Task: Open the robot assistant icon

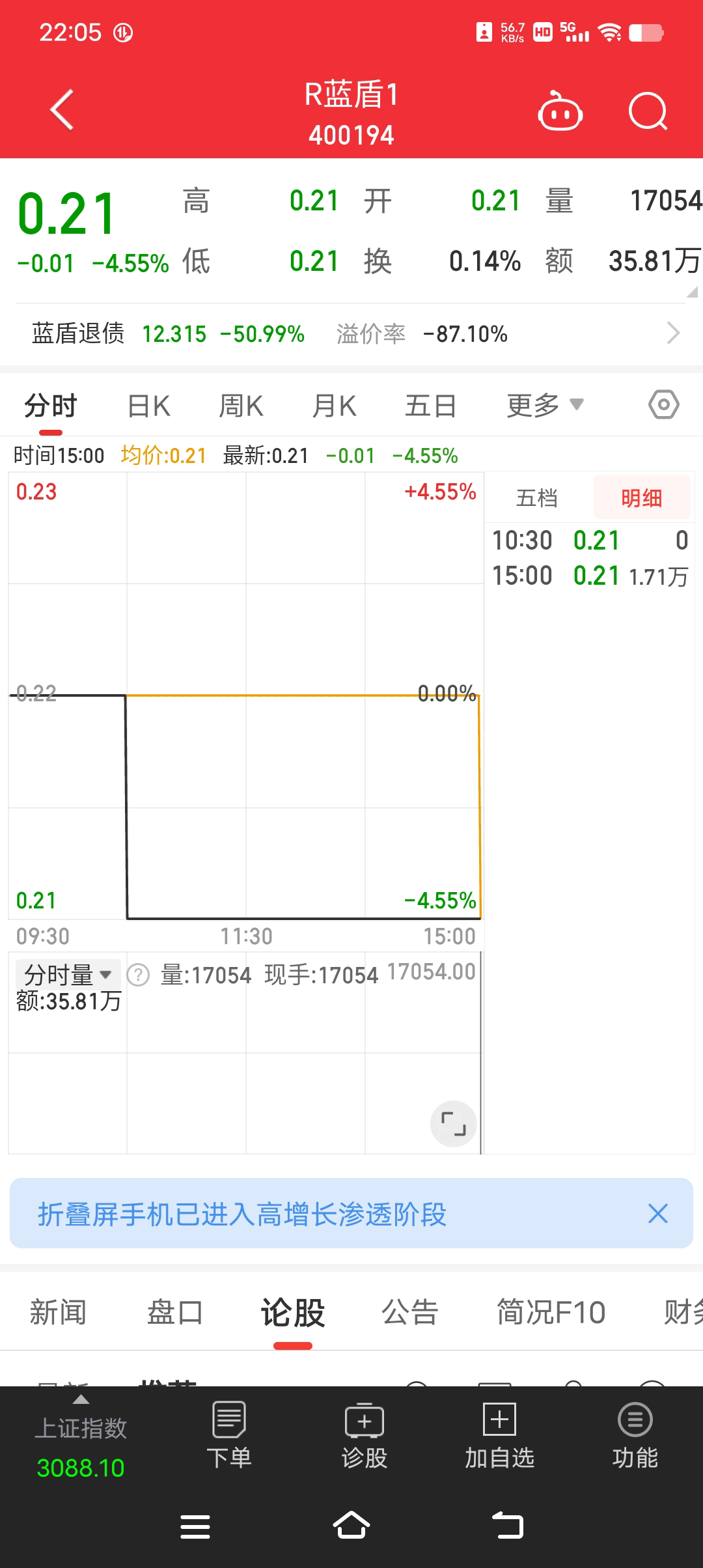Action: pos(560,112)
